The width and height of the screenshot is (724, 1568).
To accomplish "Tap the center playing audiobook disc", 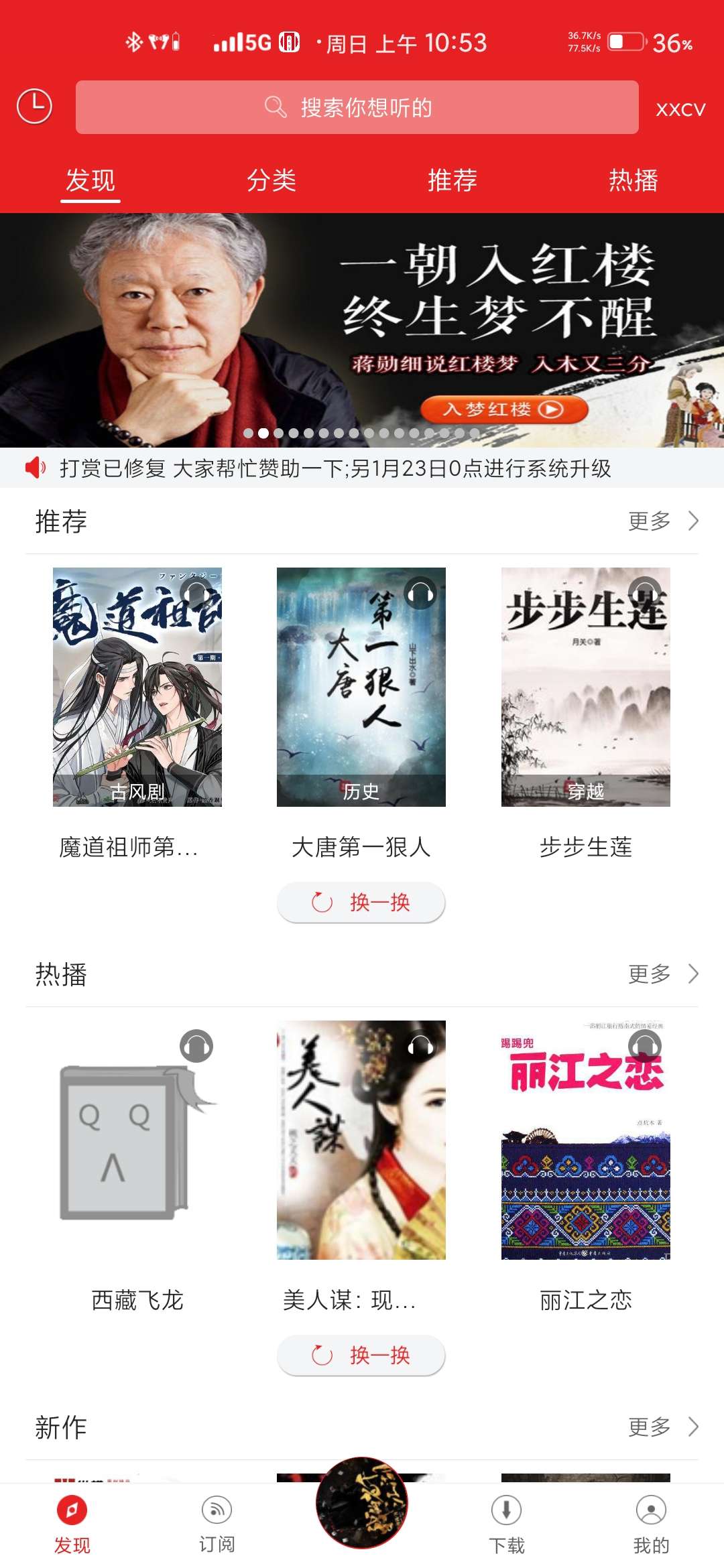I will coord(361,1504).
